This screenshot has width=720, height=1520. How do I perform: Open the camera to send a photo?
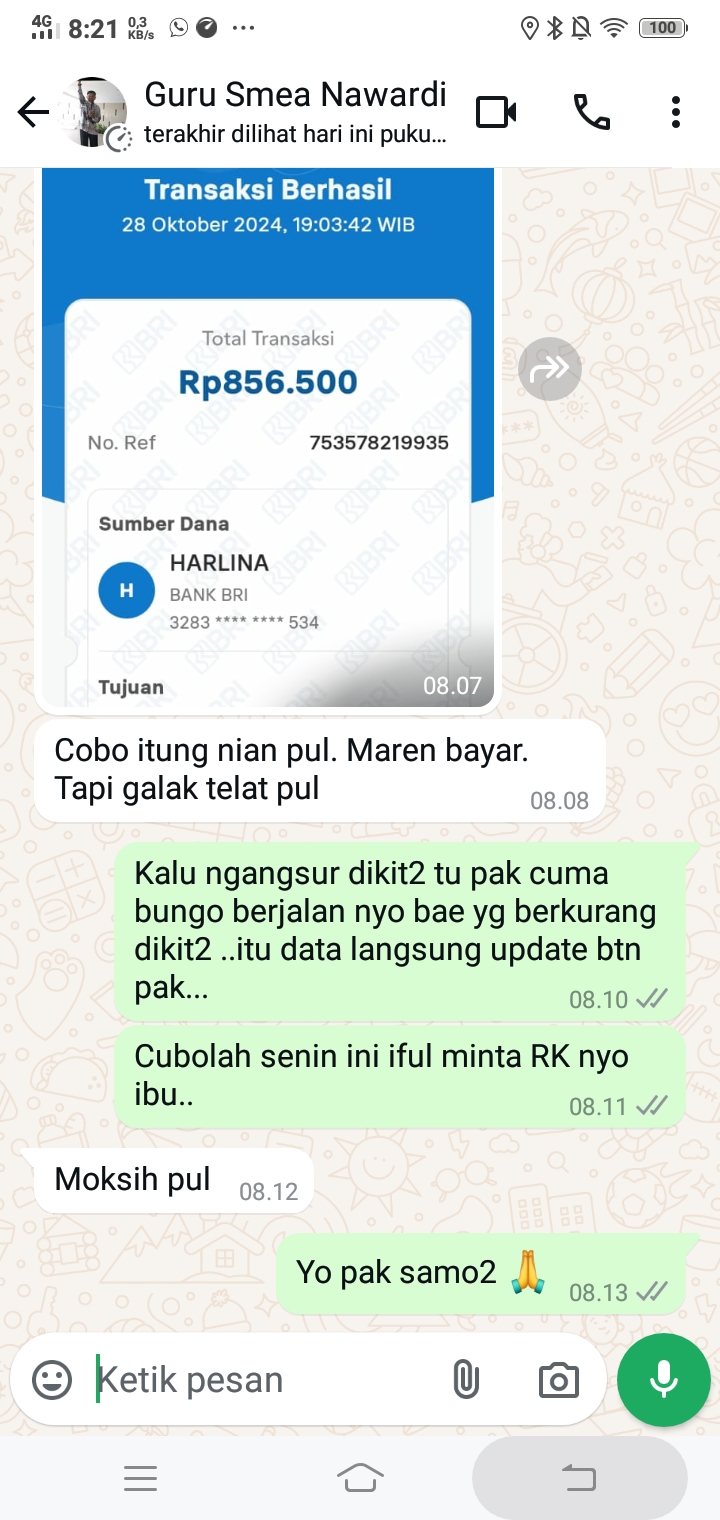pos(558,1380)
